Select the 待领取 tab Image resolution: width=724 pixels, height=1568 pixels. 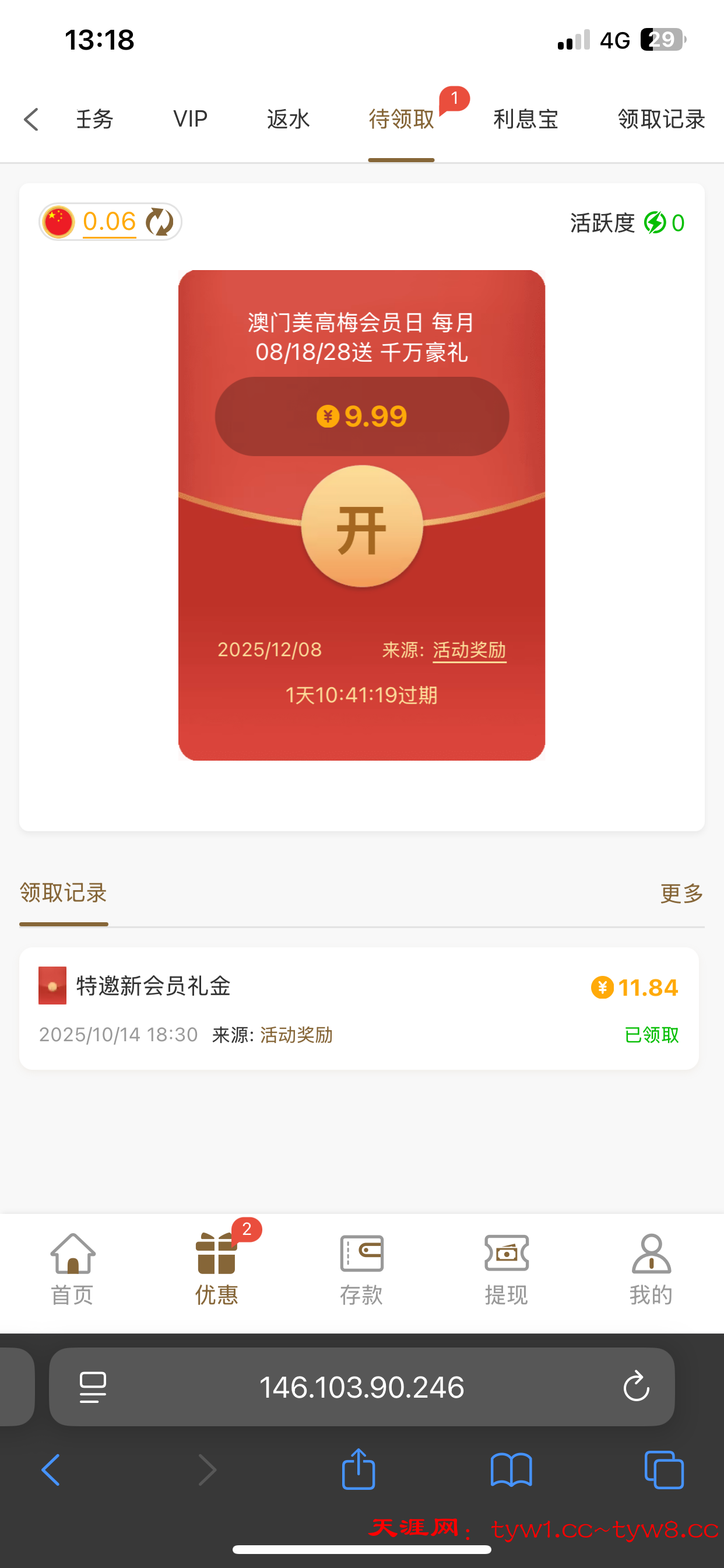click(401, 120)
